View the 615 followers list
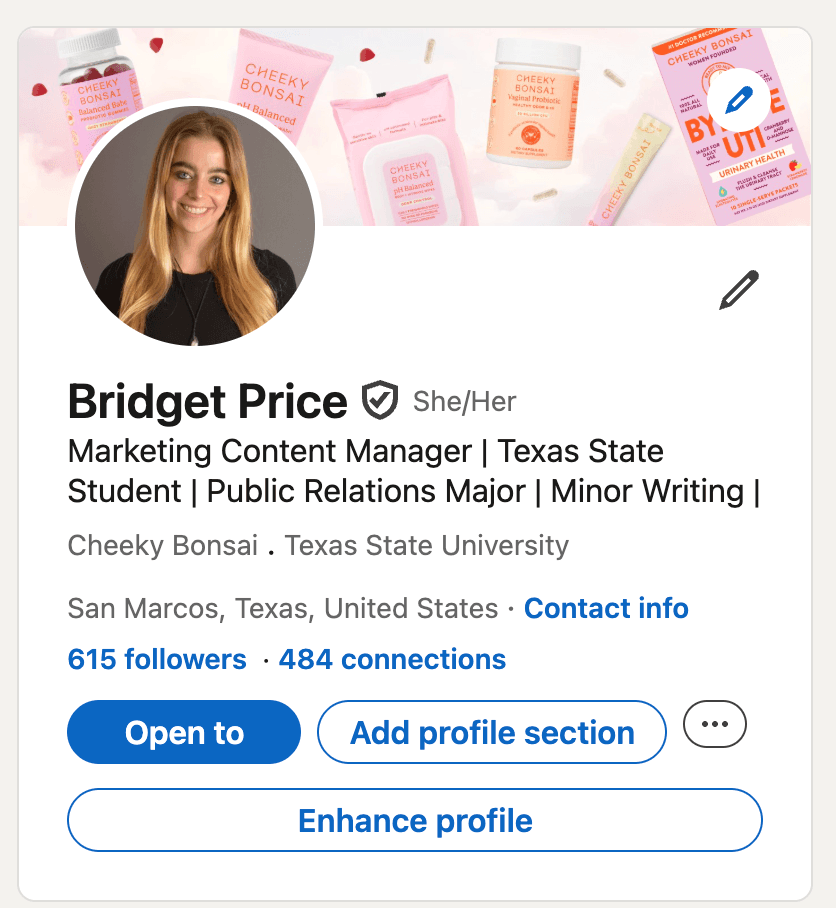The height and width of the screenshot is (908, 836). 156,659
